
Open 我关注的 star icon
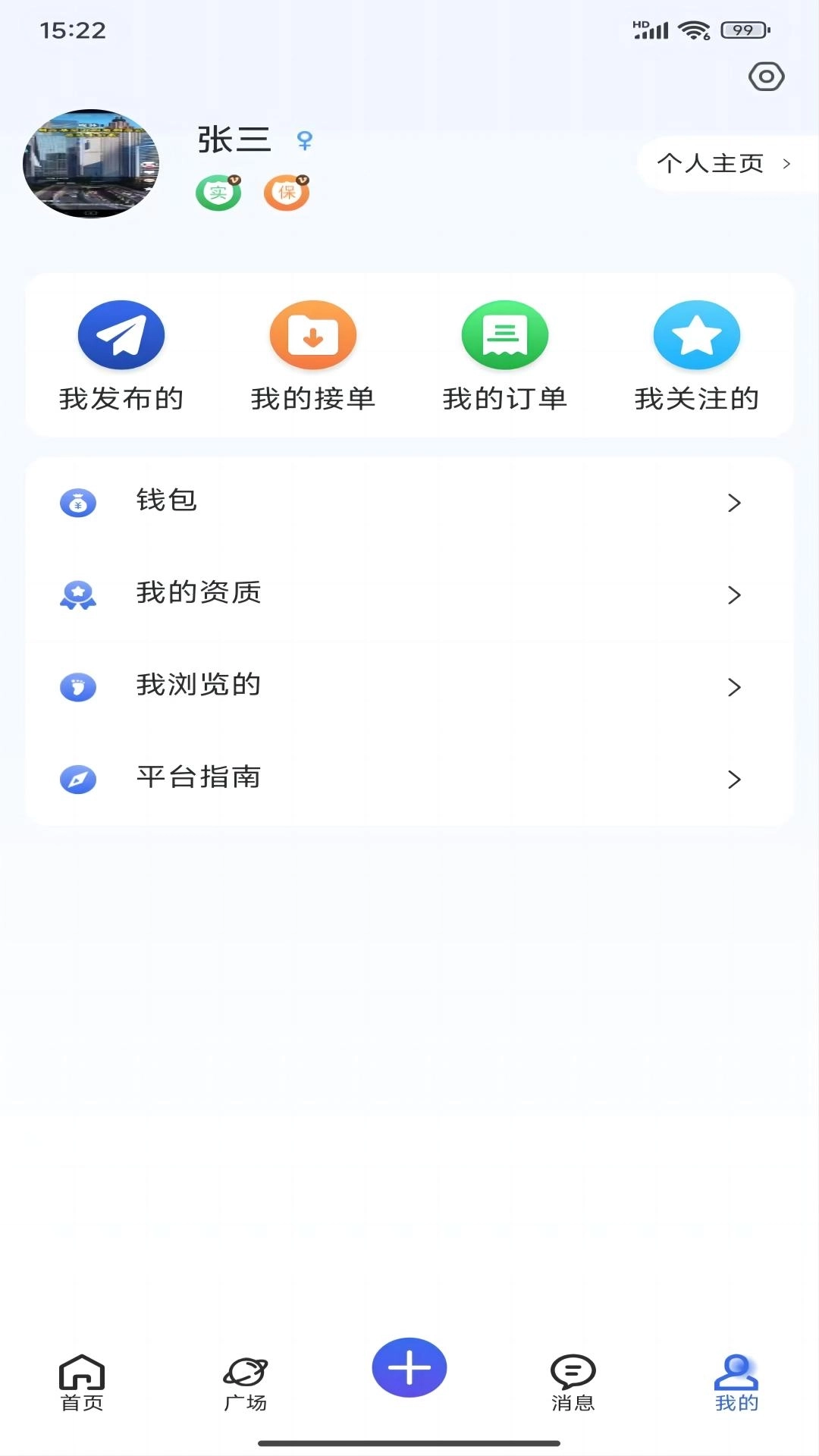(696, 334)
